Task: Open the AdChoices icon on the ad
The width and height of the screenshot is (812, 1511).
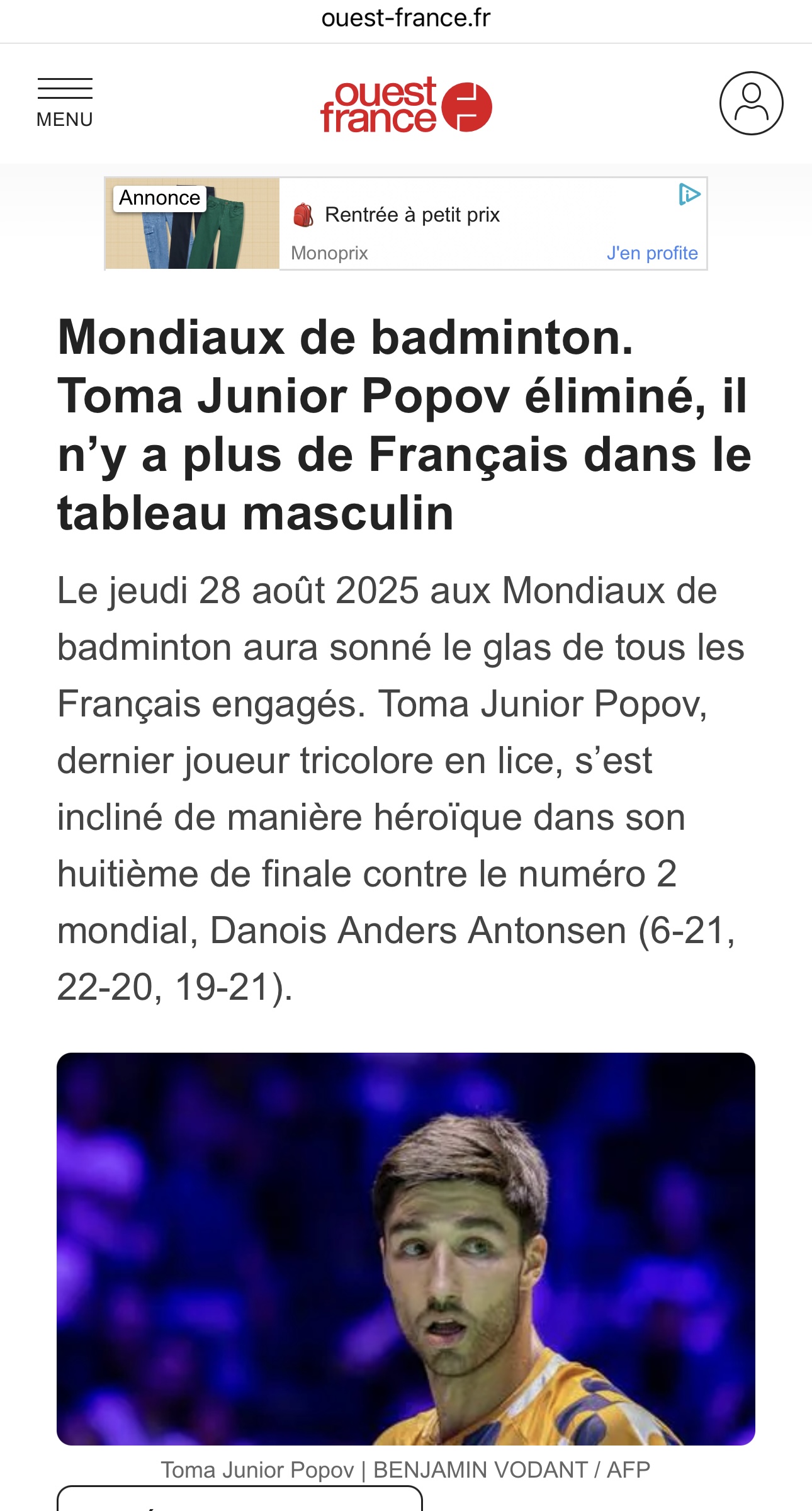Action: tap(689, 195)
